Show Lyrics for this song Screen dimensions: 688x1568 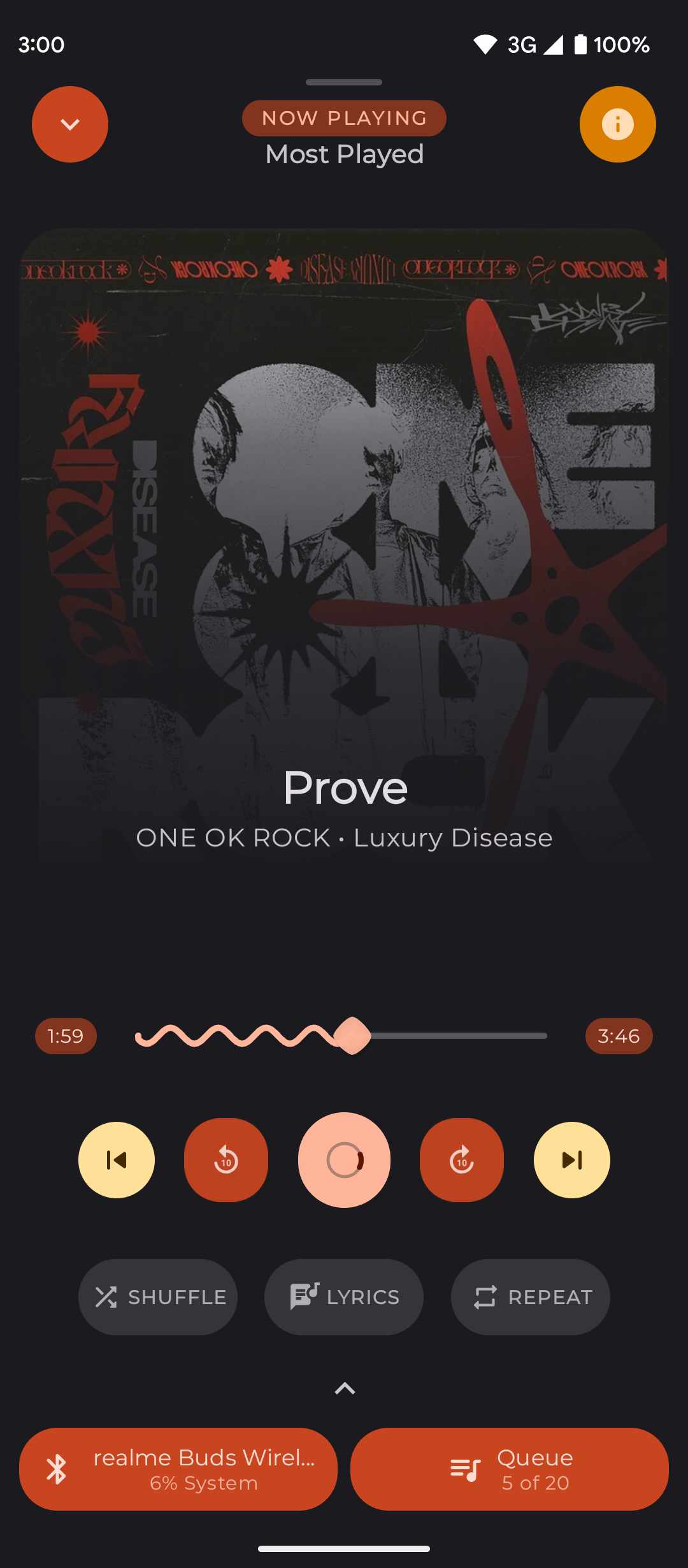pyautogui.click(x=344, y=1297)
